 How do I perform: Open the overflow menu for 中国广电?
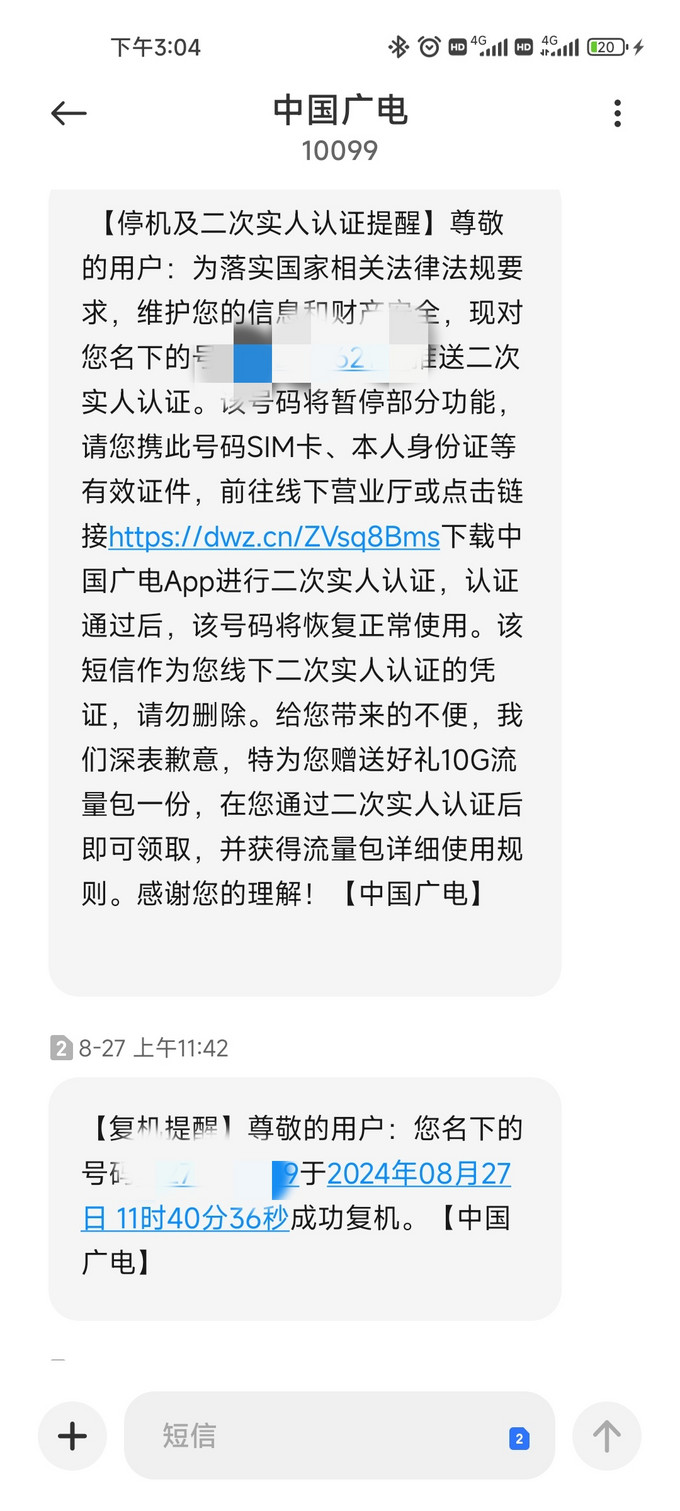pos(617,114)
